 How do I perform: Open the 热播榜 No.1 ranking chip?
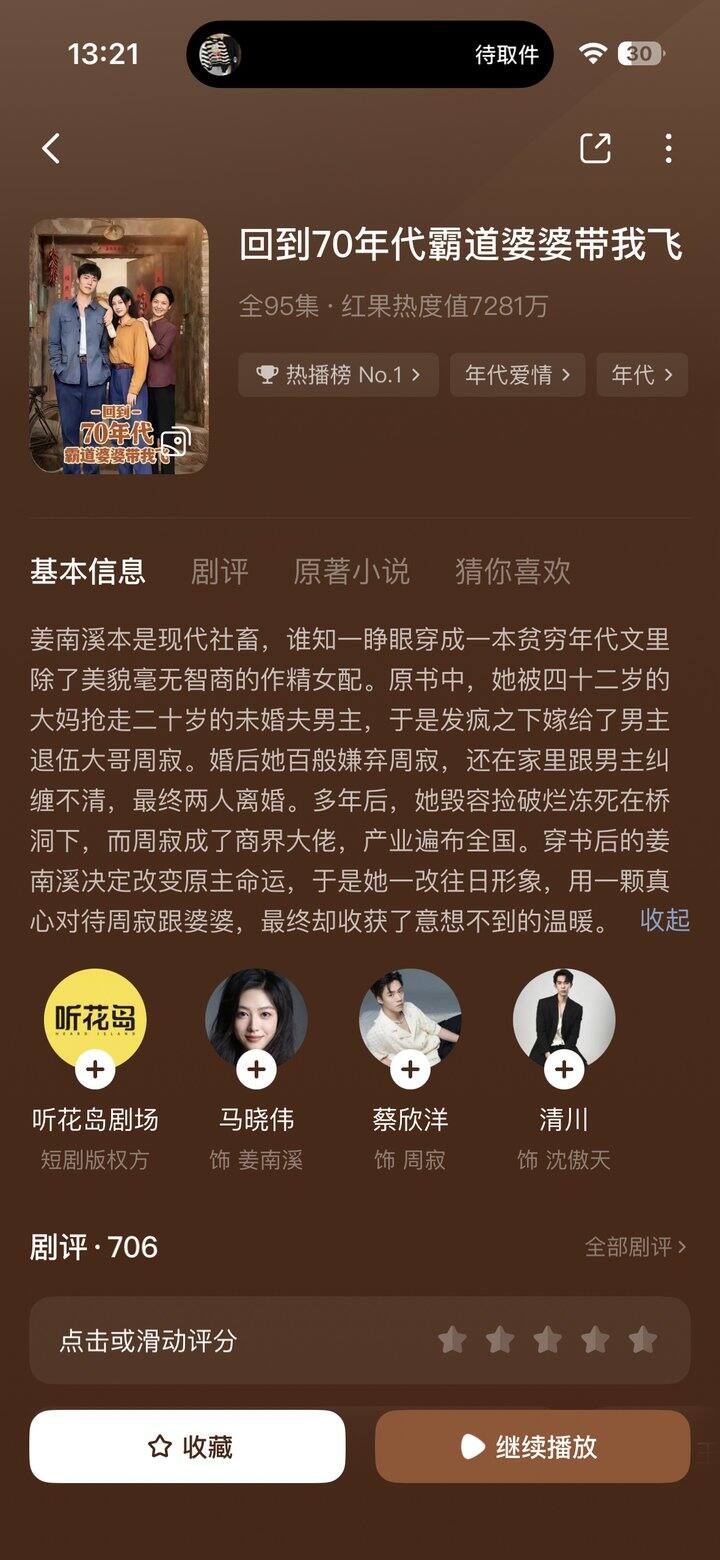(x=338, y=375)
